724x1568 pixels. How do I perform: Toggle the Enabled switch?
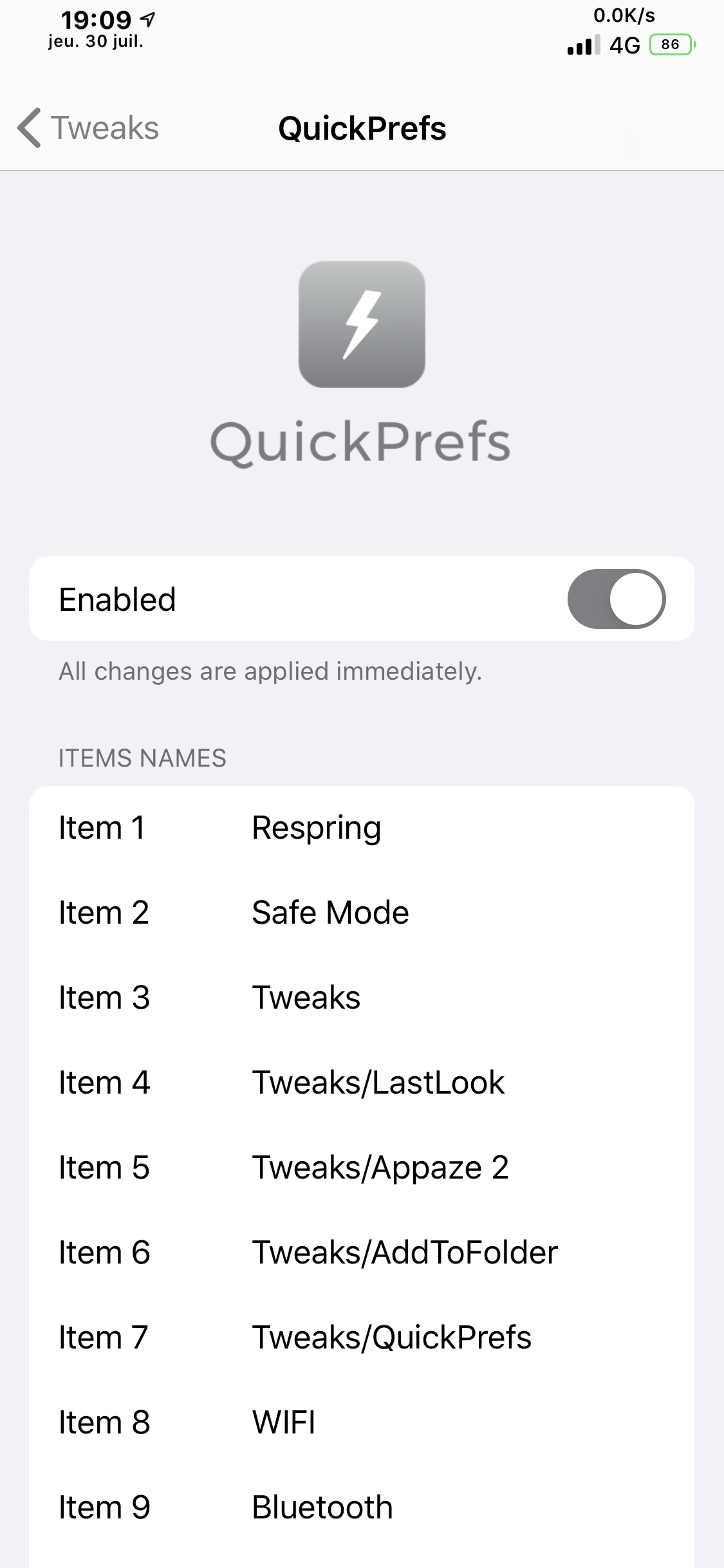[616, 599]
